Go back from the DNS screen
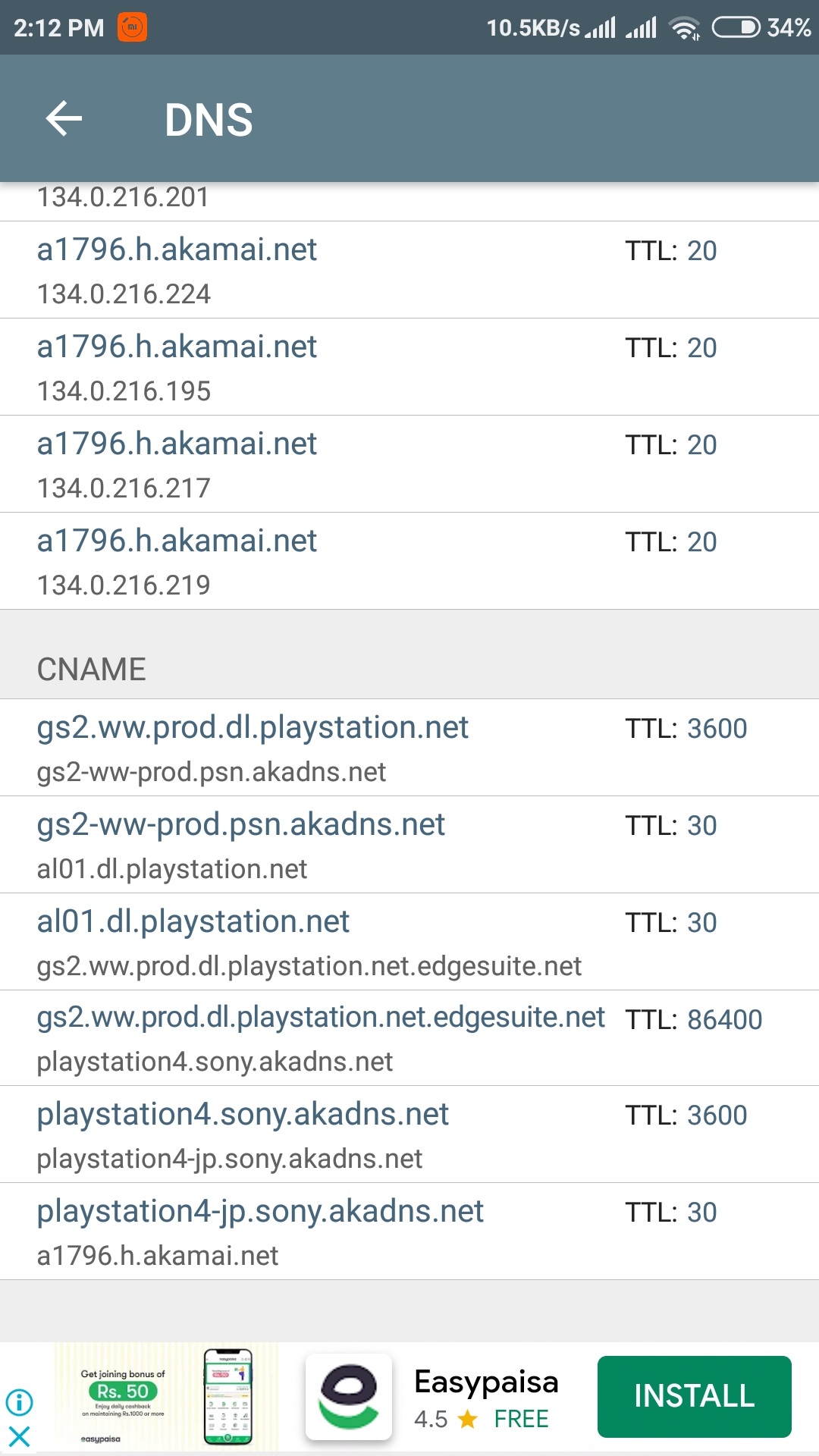Image resolution: width=819 pixels, height=1456 pixels. tap(64, 119)
